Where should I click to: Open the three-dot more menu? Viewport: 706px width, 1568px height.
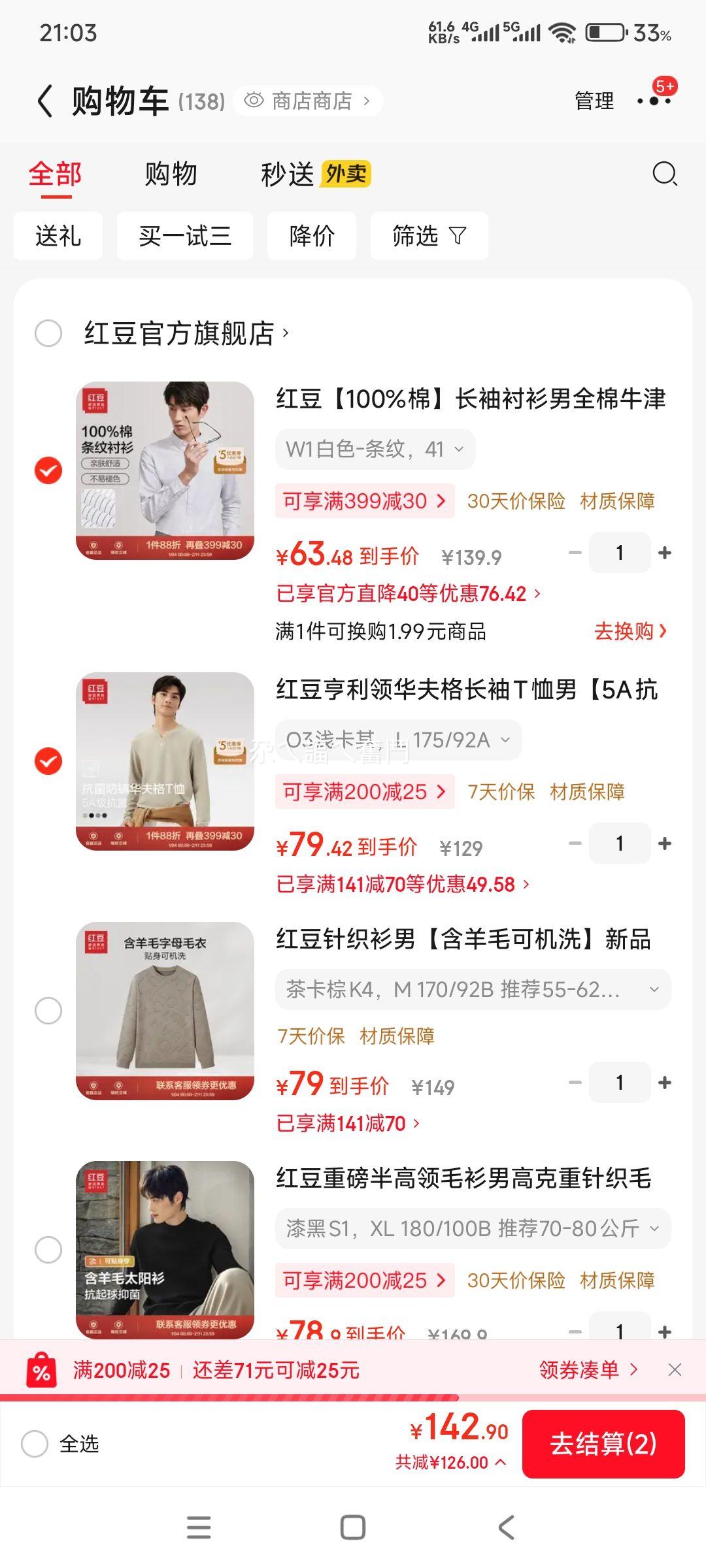point(654,101)
